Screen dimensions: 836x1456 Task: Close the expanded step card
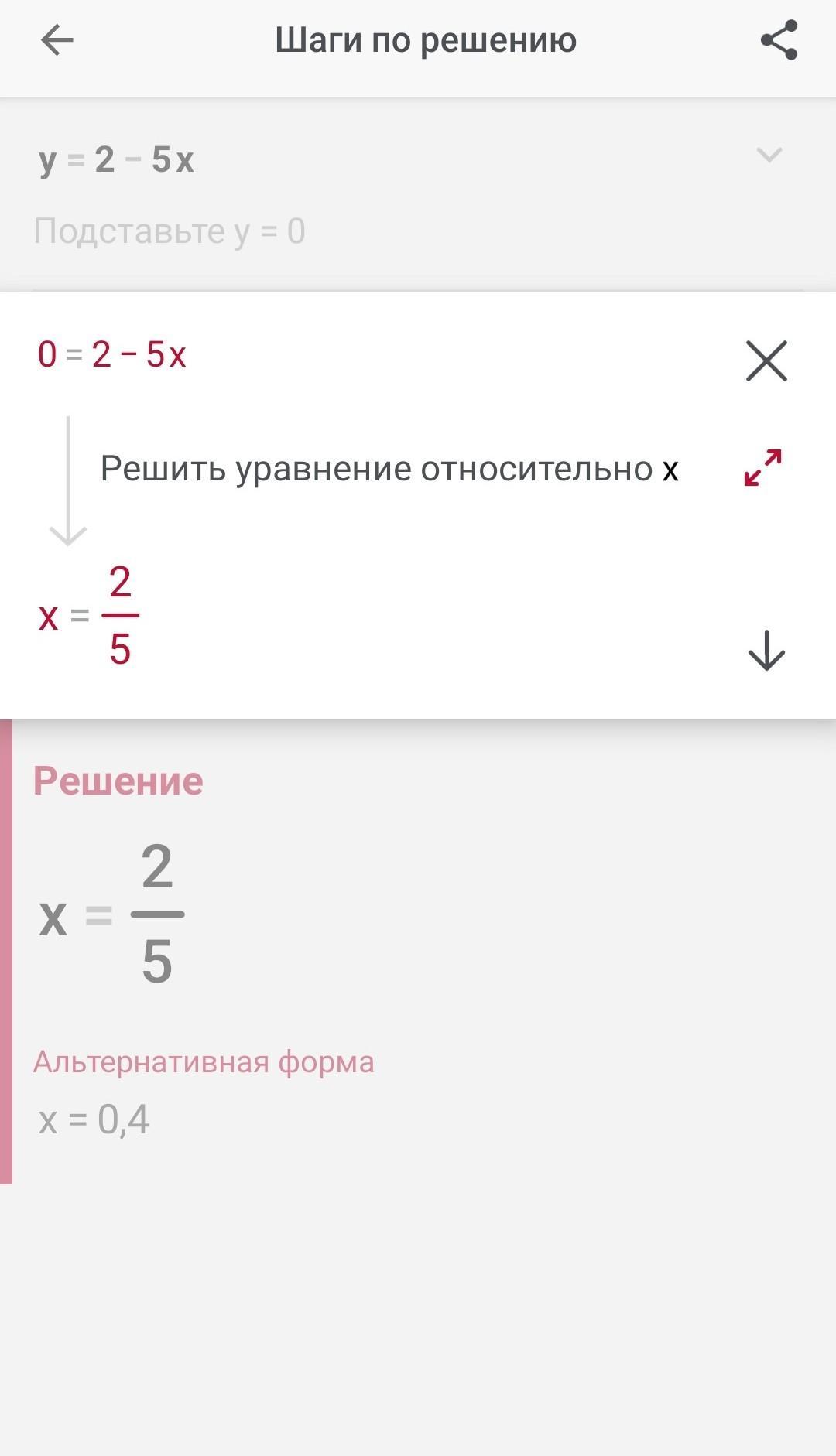point(766,361)
